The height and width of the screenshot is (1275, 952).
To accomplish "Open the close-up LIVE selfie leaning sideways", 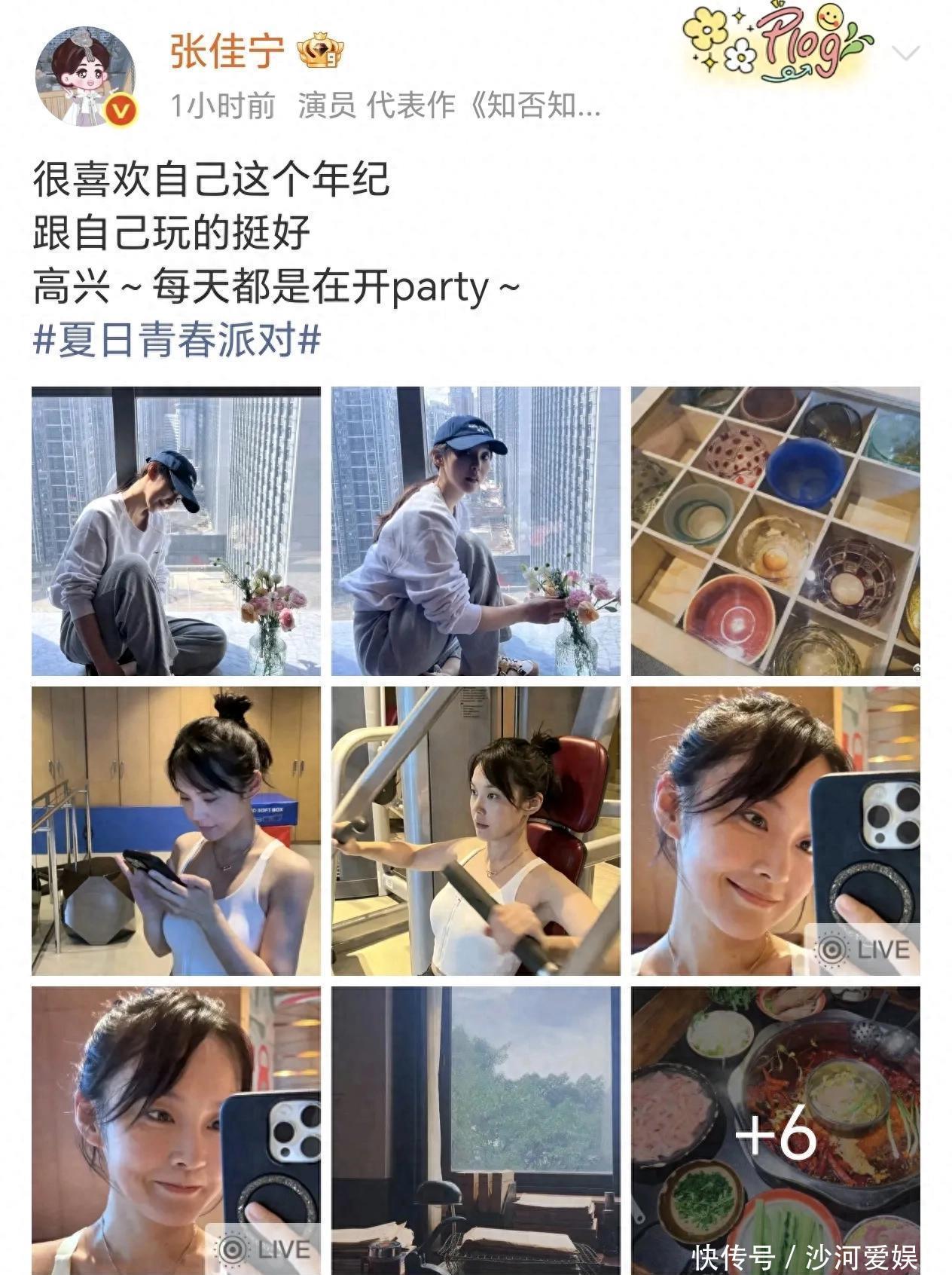I will coord(776,831).
